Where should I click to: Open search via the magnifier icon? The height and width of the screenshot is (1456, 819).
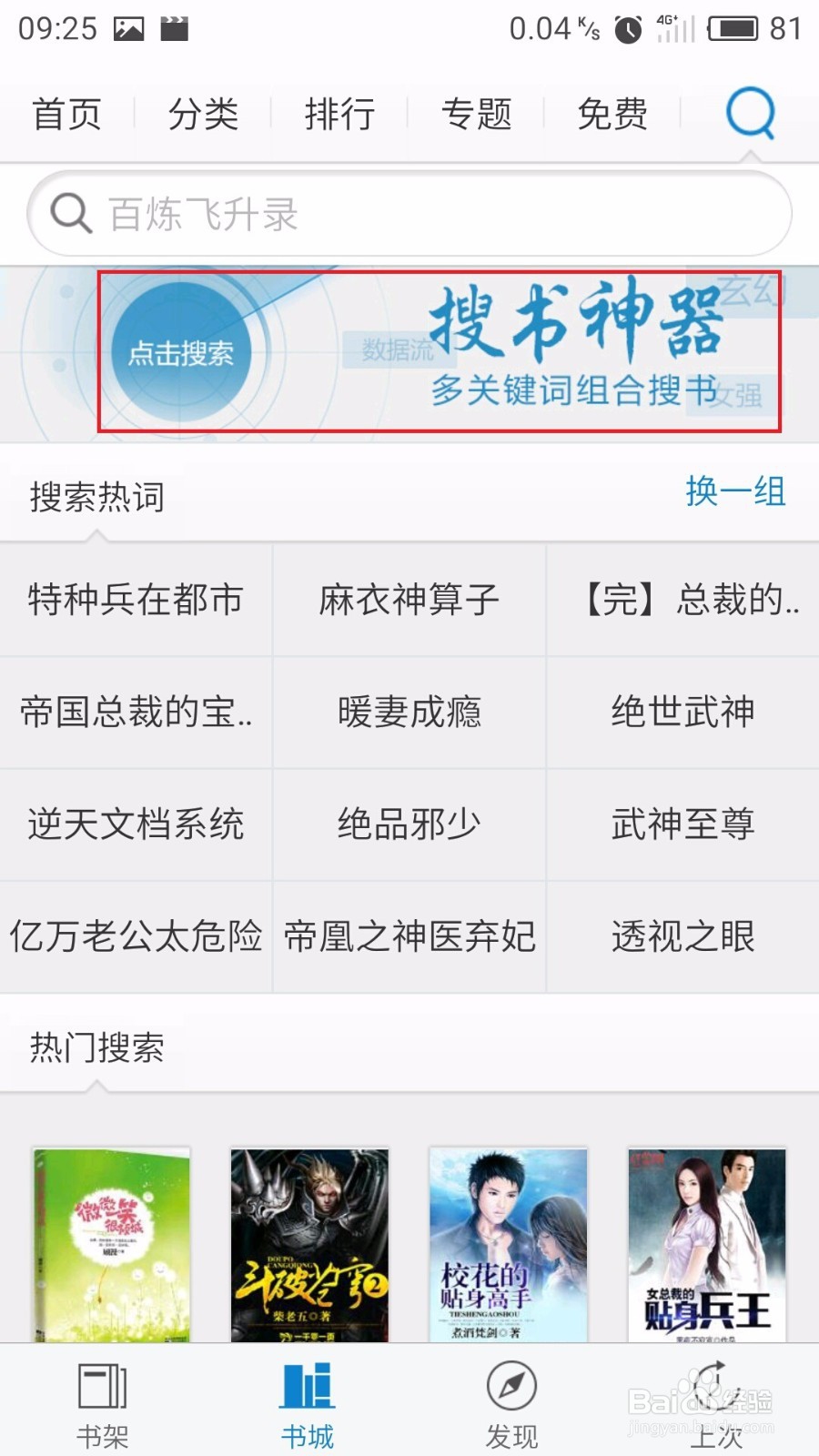749,114
